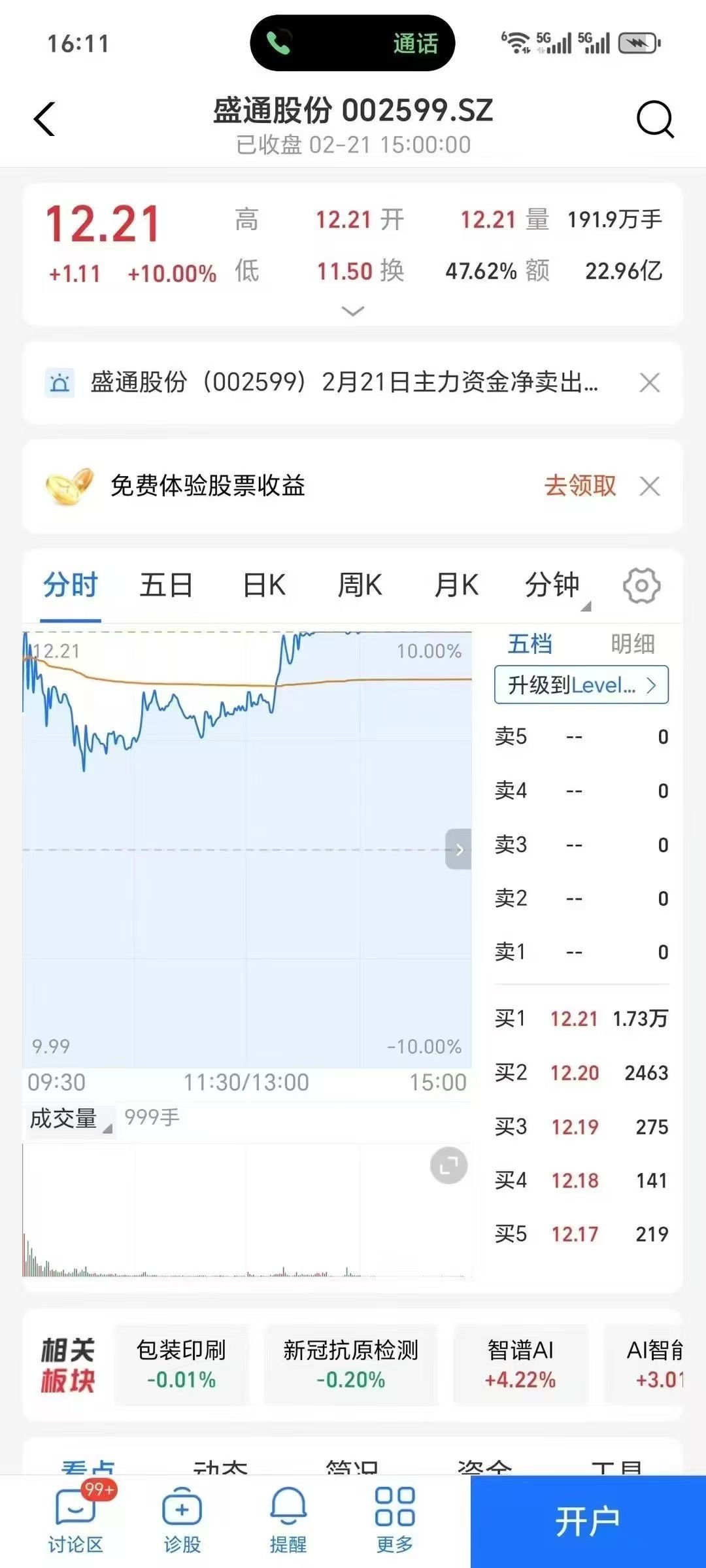Select the 月K chart tab
This screenshot has width=706, height=1568.
pyautogui.click(x=456, y=585)
